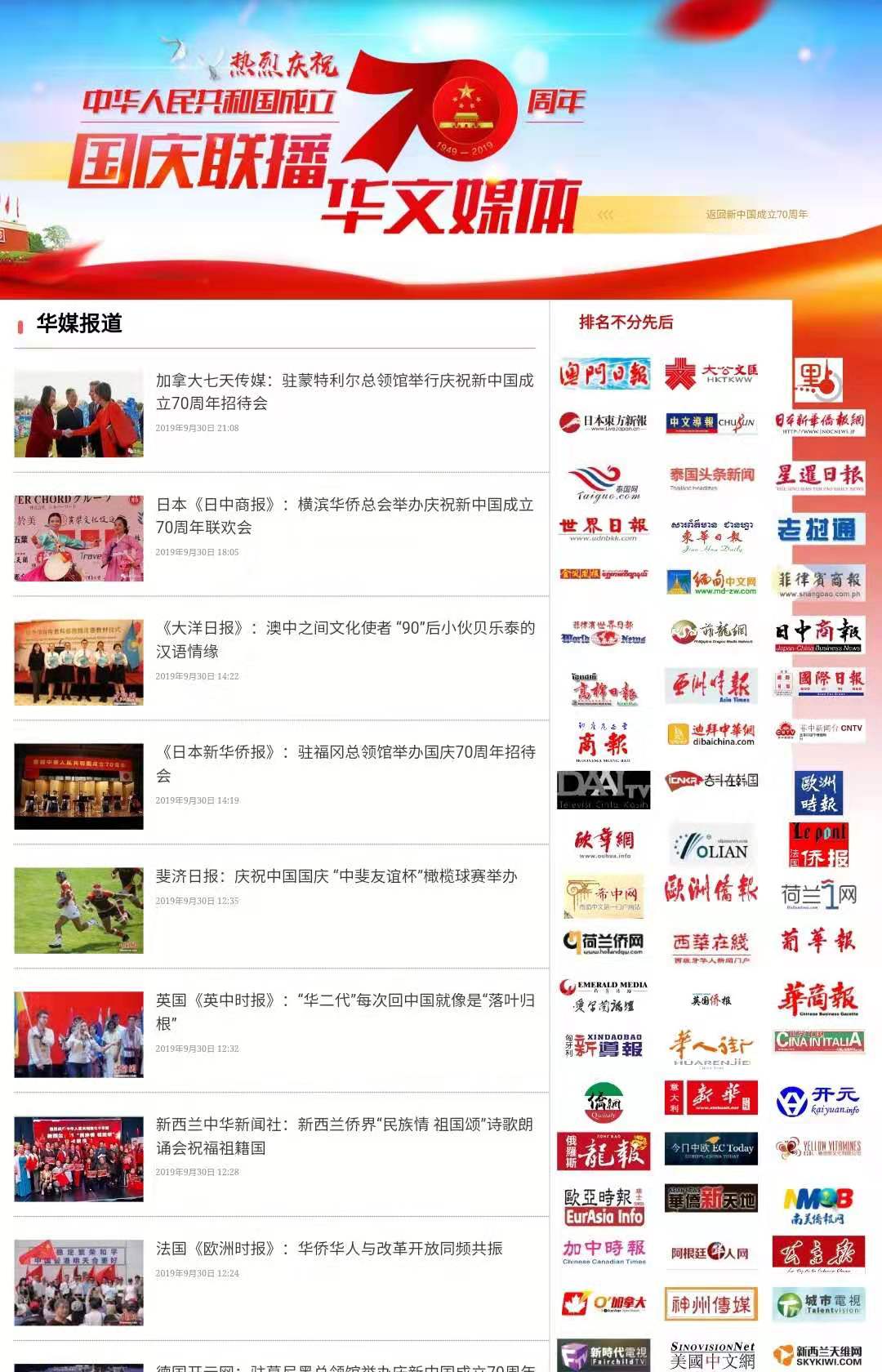The width and height of the screenshot is (882, 1372).
Task: Open the 迪拜中华网 logo link
Action: point(710,733)
